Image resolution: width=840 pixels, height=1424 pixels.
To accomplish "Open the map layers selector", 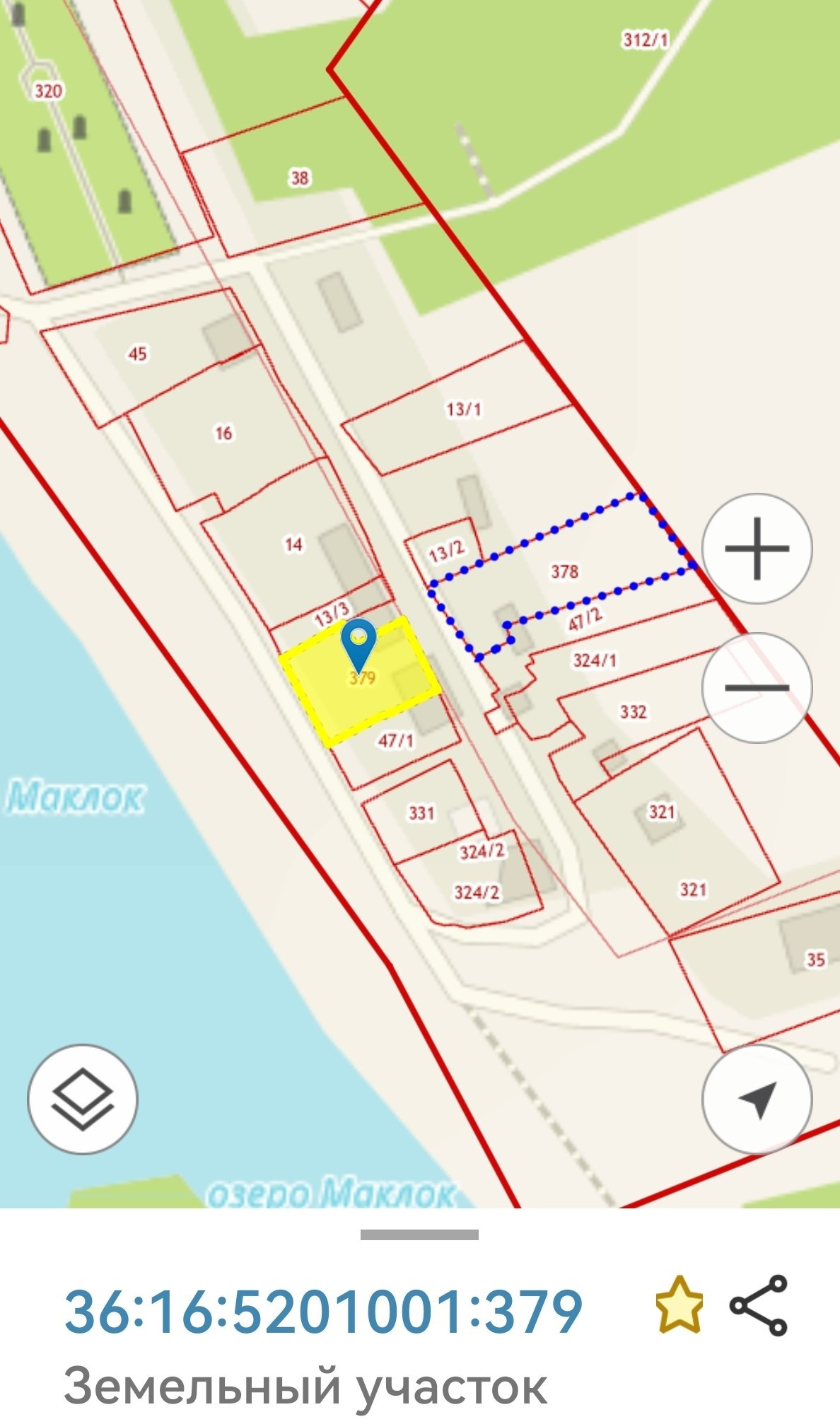I will pos(83,1099).
